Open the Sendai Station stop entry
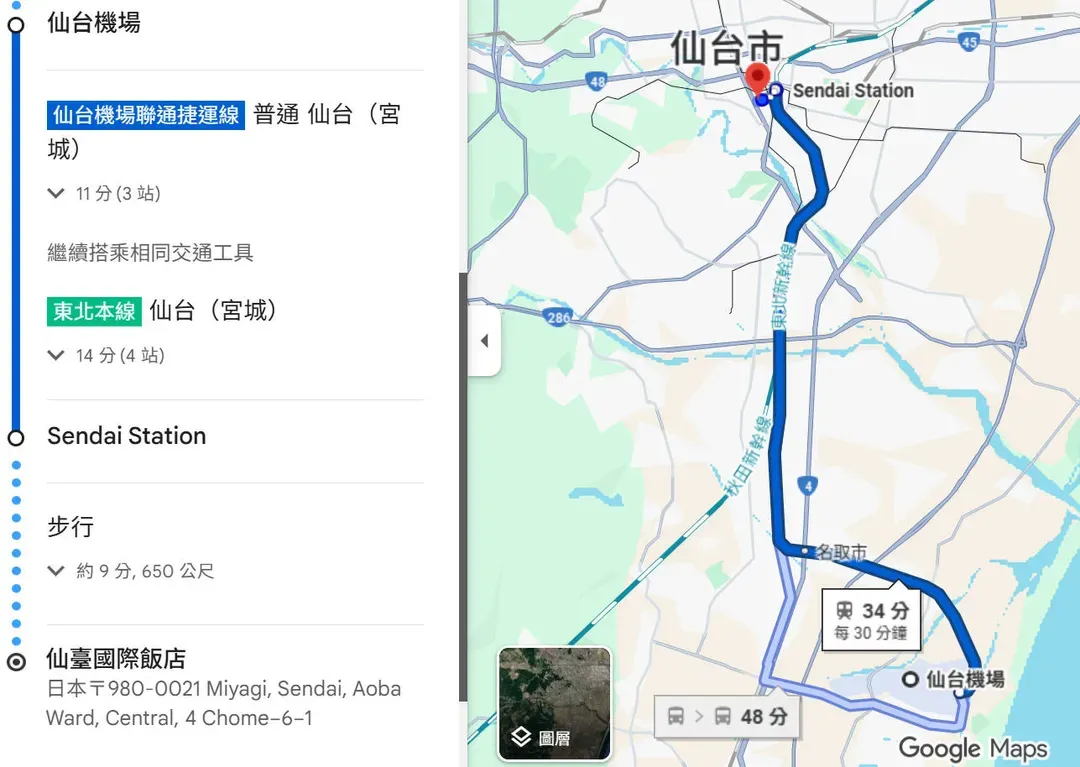Viewport: 1080px width, 767px height. 126,436
